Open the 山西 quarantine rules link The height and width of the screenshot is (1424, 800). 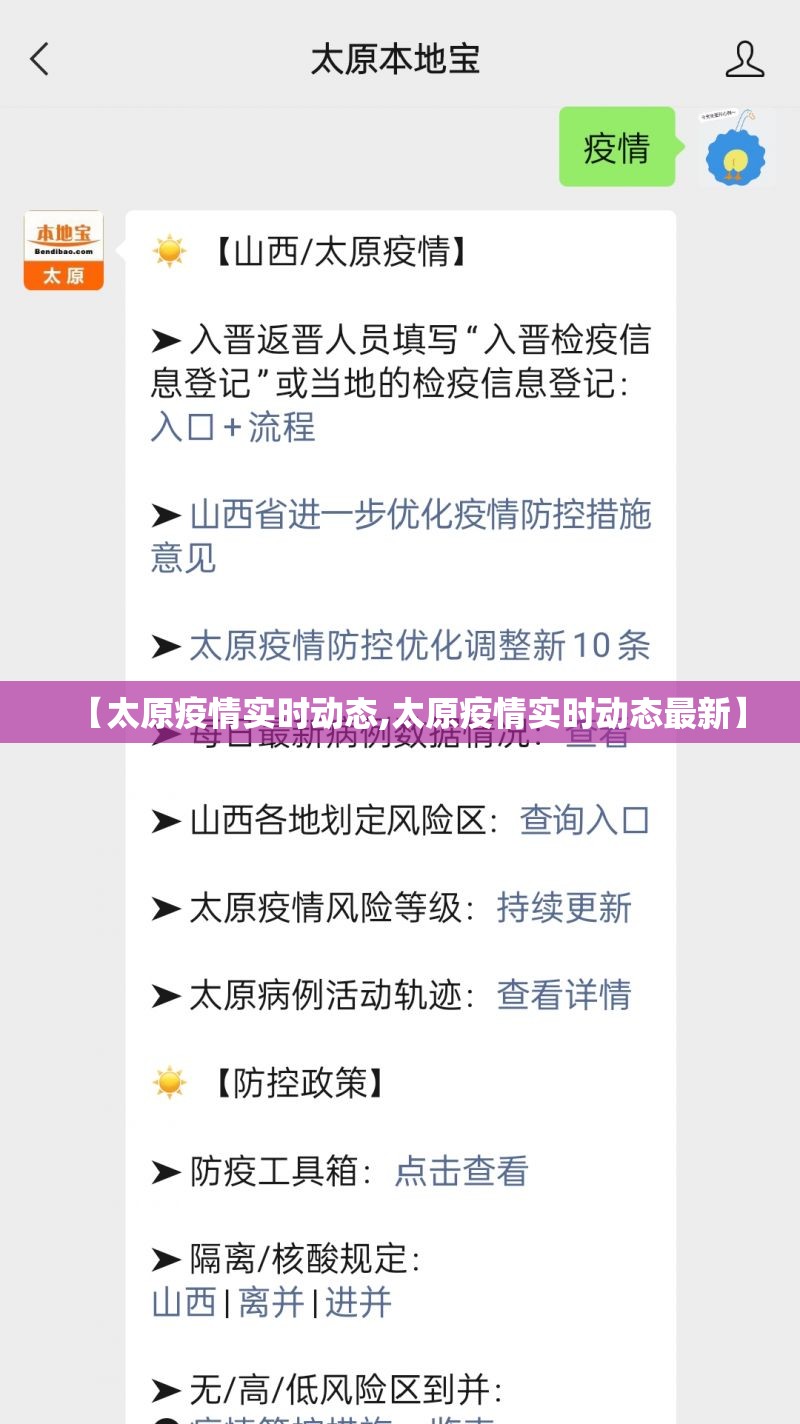184,1302
